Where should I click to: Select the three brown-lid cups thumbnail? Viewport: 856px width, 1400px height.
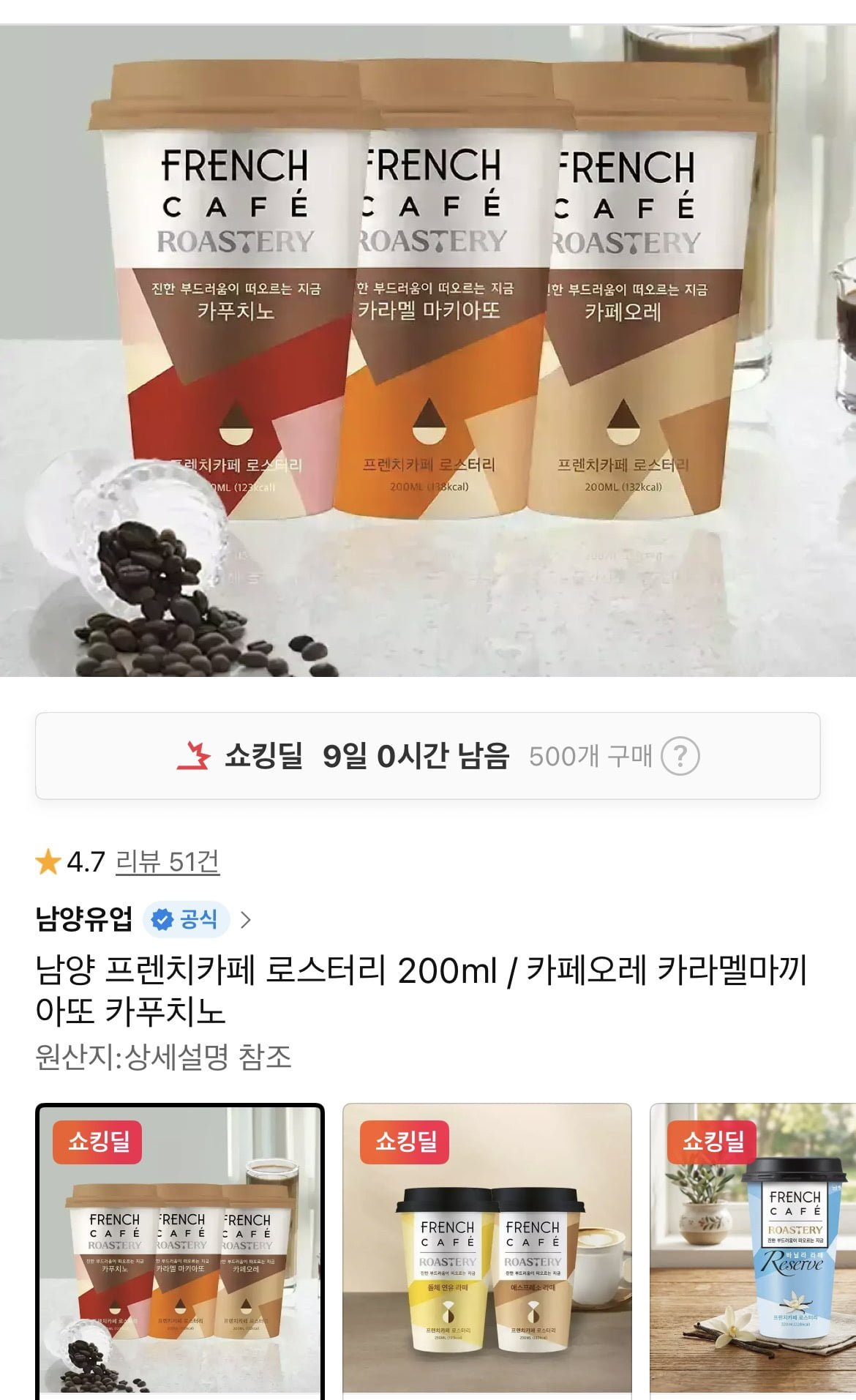click(x=180, y=1250)
